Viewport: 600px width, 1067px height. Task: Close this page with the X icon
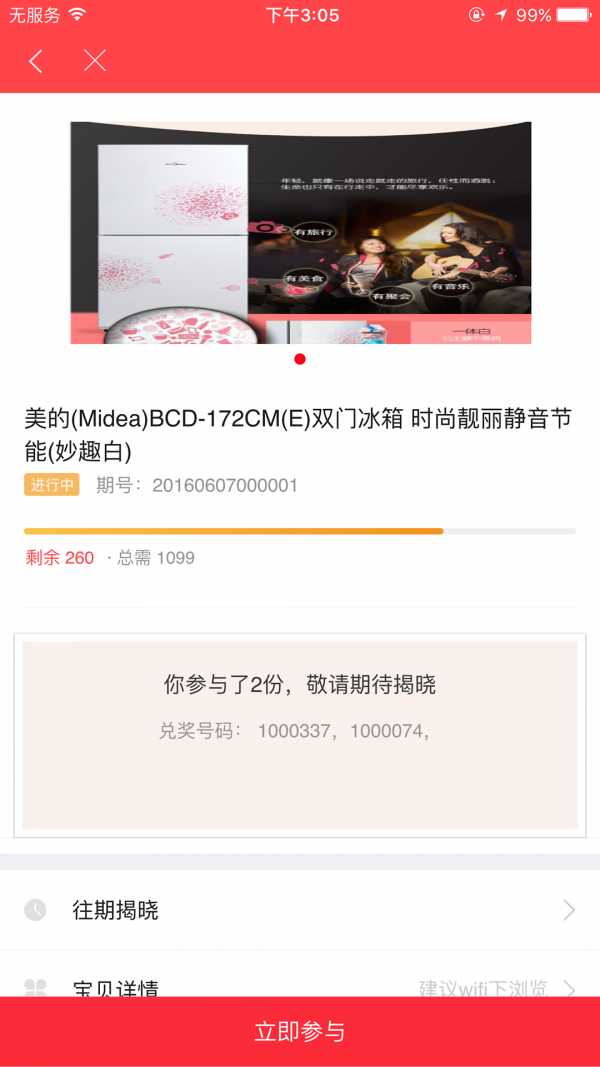pos(95,62)
